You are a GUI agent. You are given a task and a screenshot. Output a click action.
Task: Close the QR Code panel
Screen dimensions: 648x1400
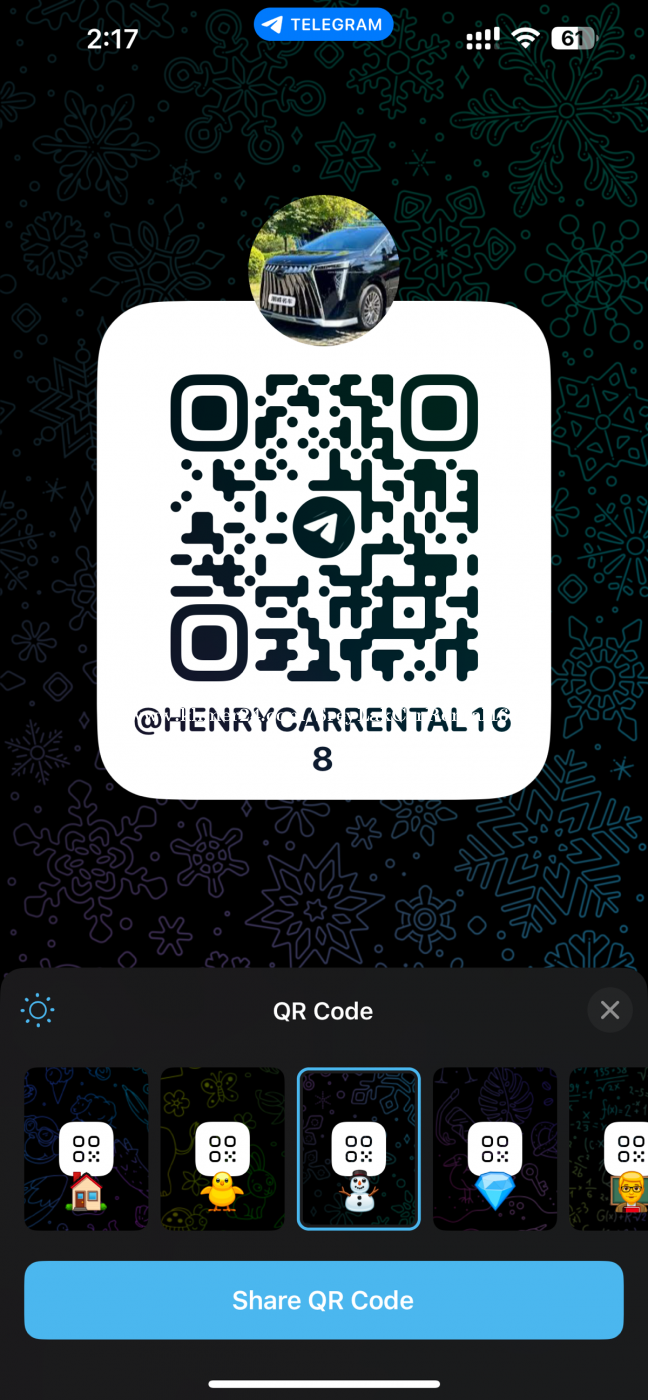[609, 1010]
